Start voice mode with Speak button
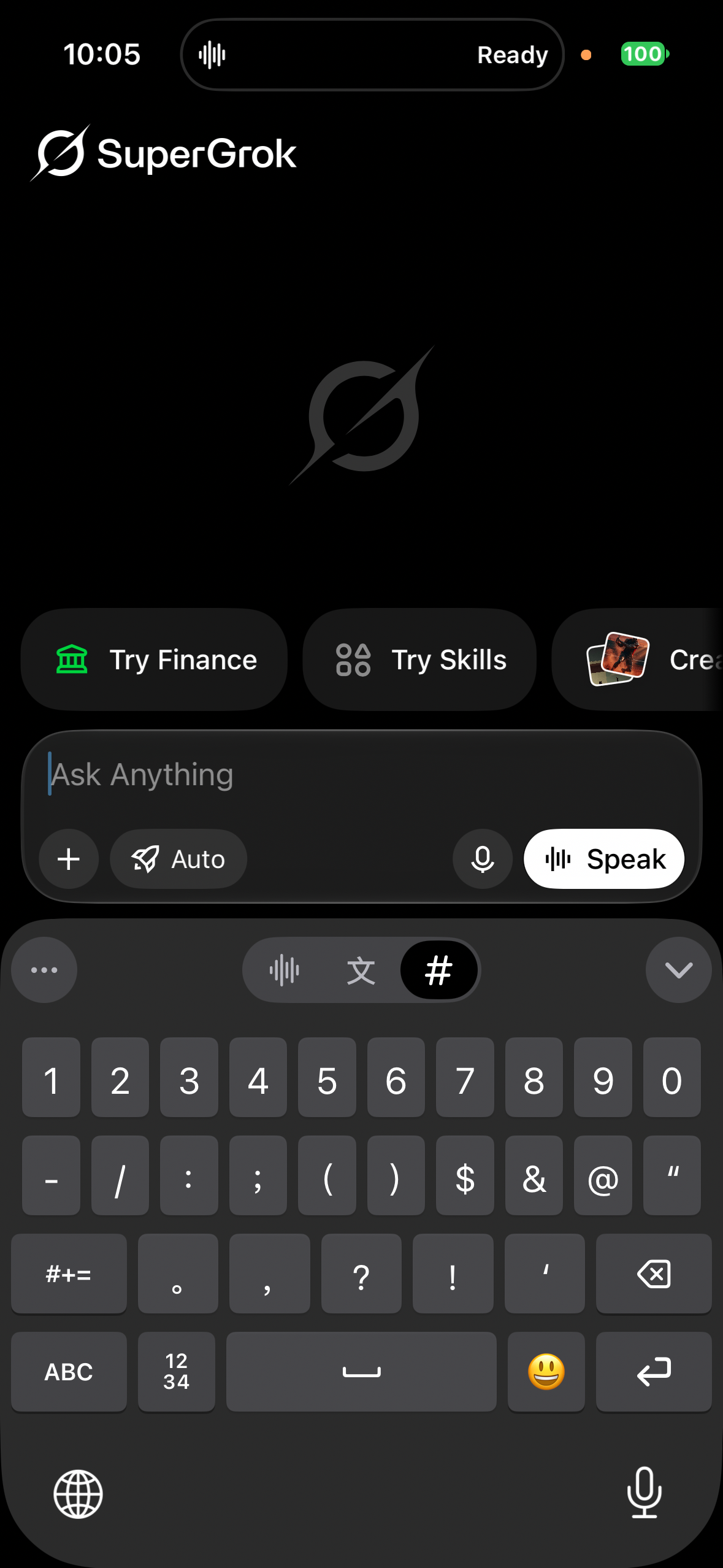Viewport: 723px width, 1568px height. point(604,859)
